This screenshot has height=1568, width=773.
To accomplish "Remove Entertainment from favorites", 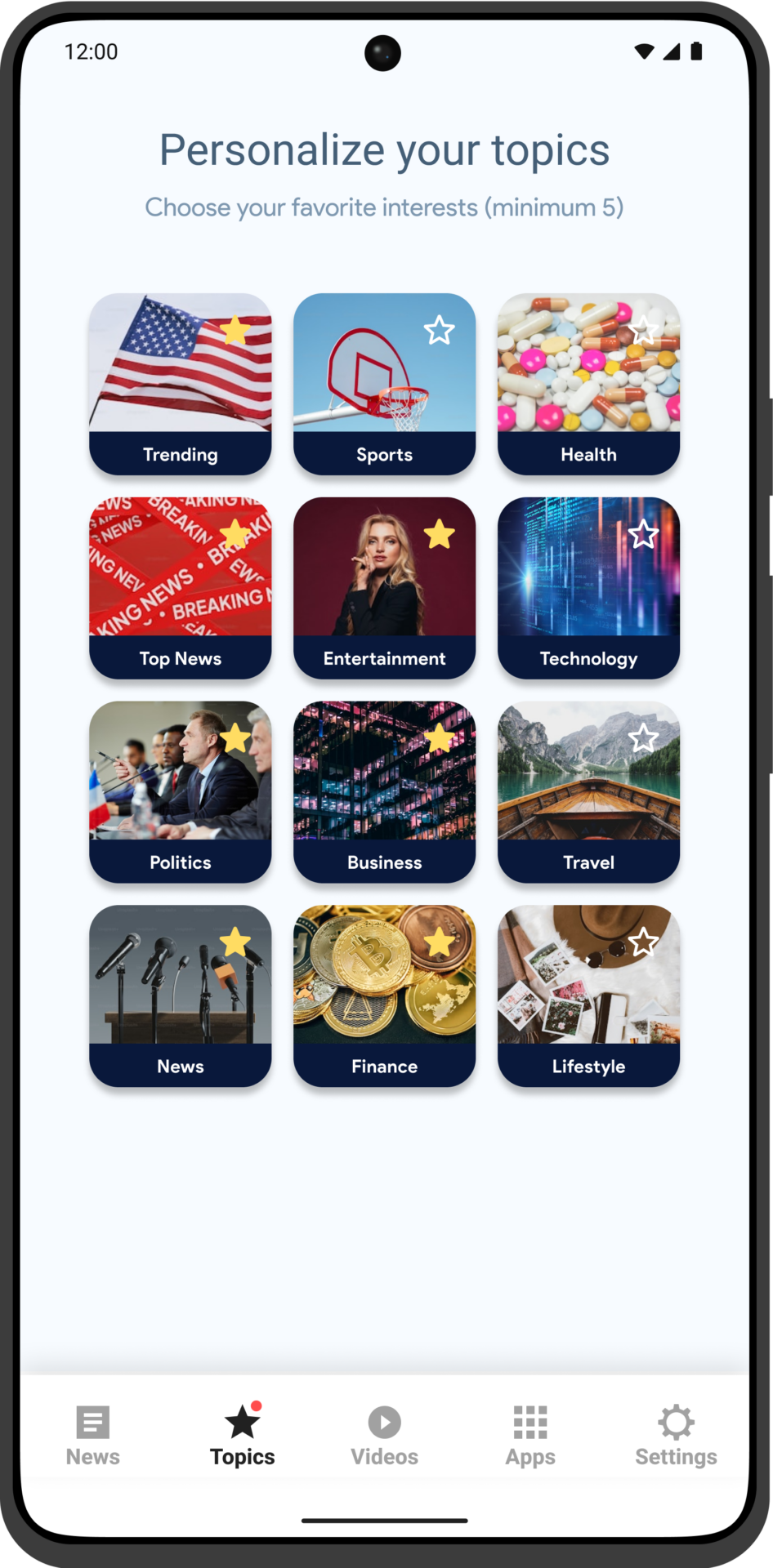I will tap(440, 535).
